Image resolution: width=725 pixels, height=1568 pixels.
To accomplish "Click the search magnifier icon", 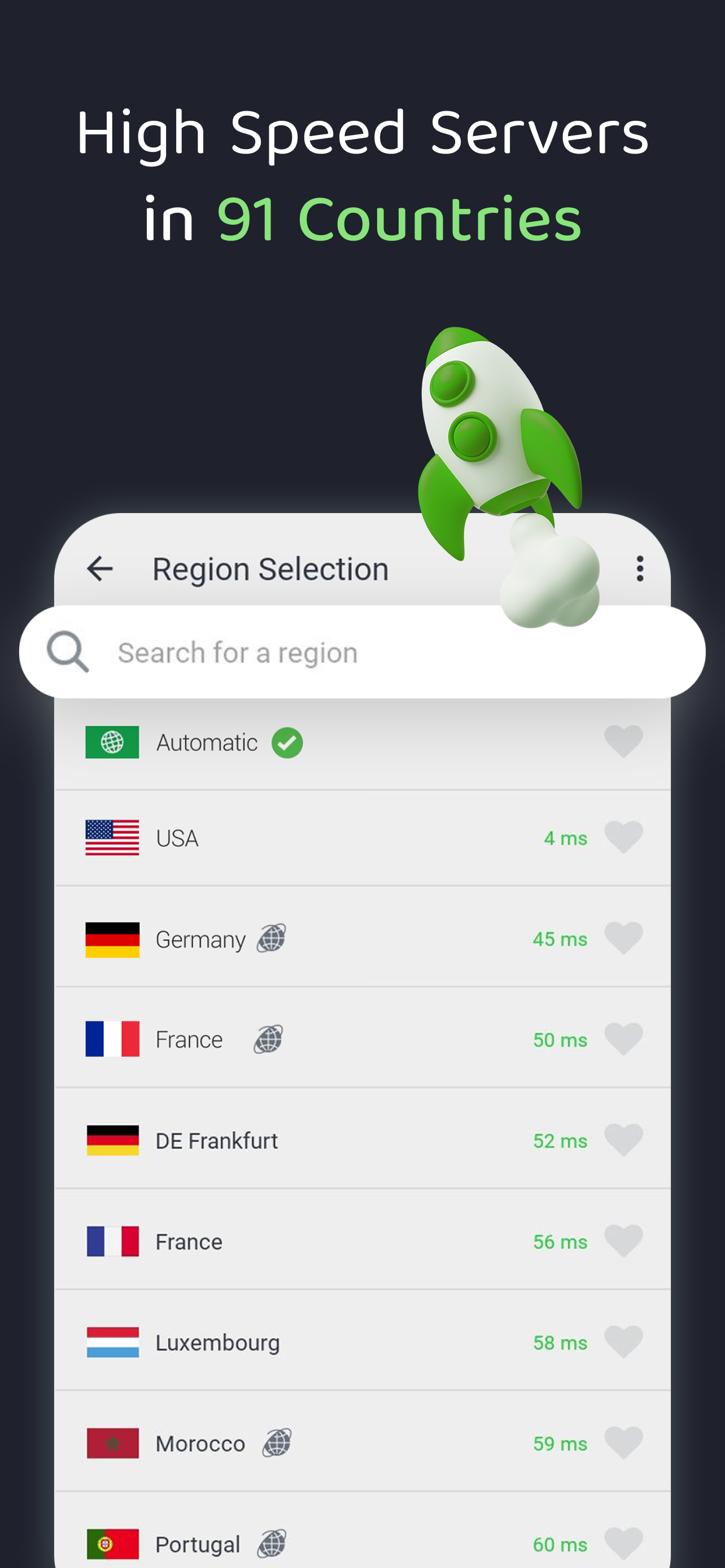I will [68, 651].
